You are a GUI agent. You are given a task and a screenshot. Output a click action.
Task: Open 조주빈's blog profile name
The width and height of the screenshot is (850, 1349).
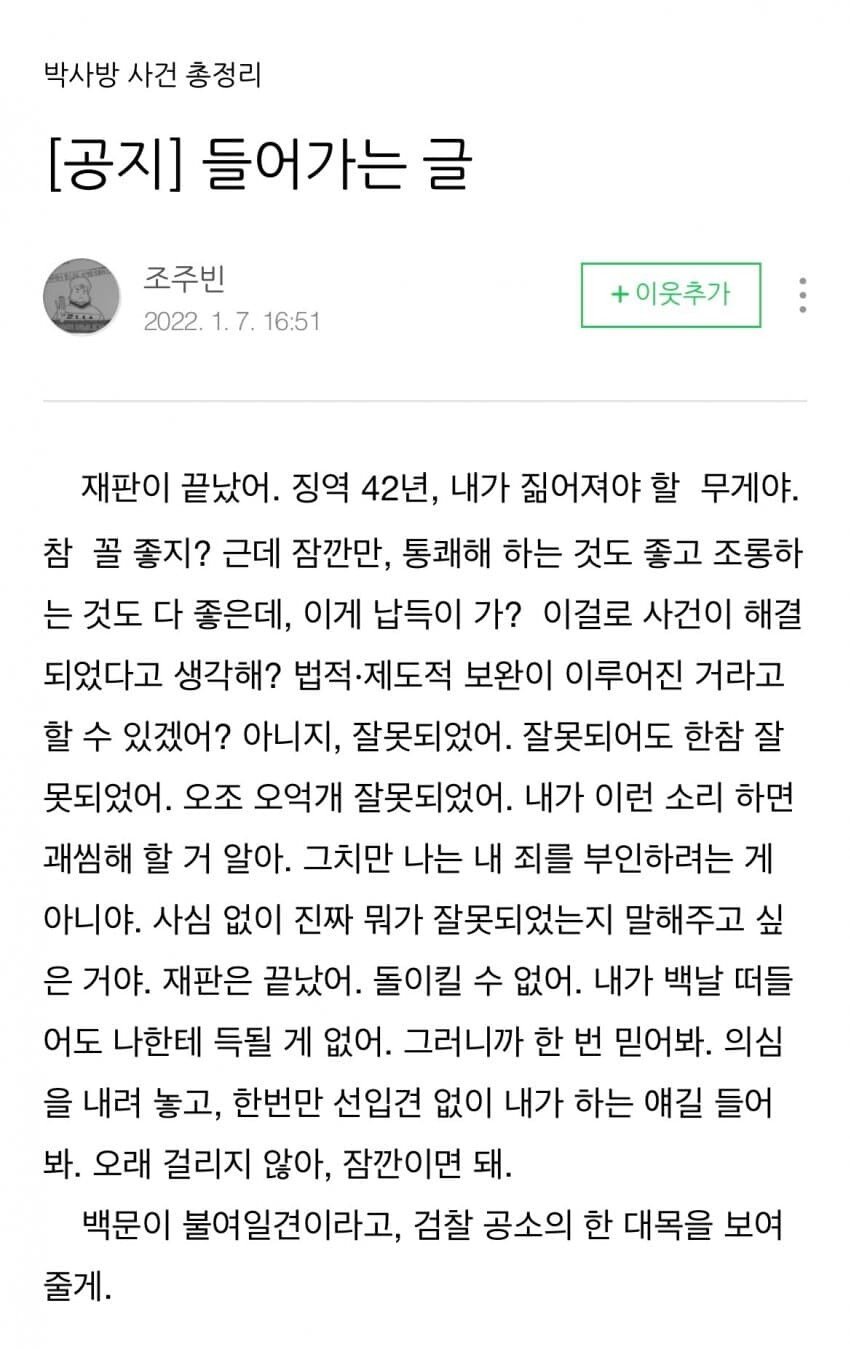click(x=184, y=277)
